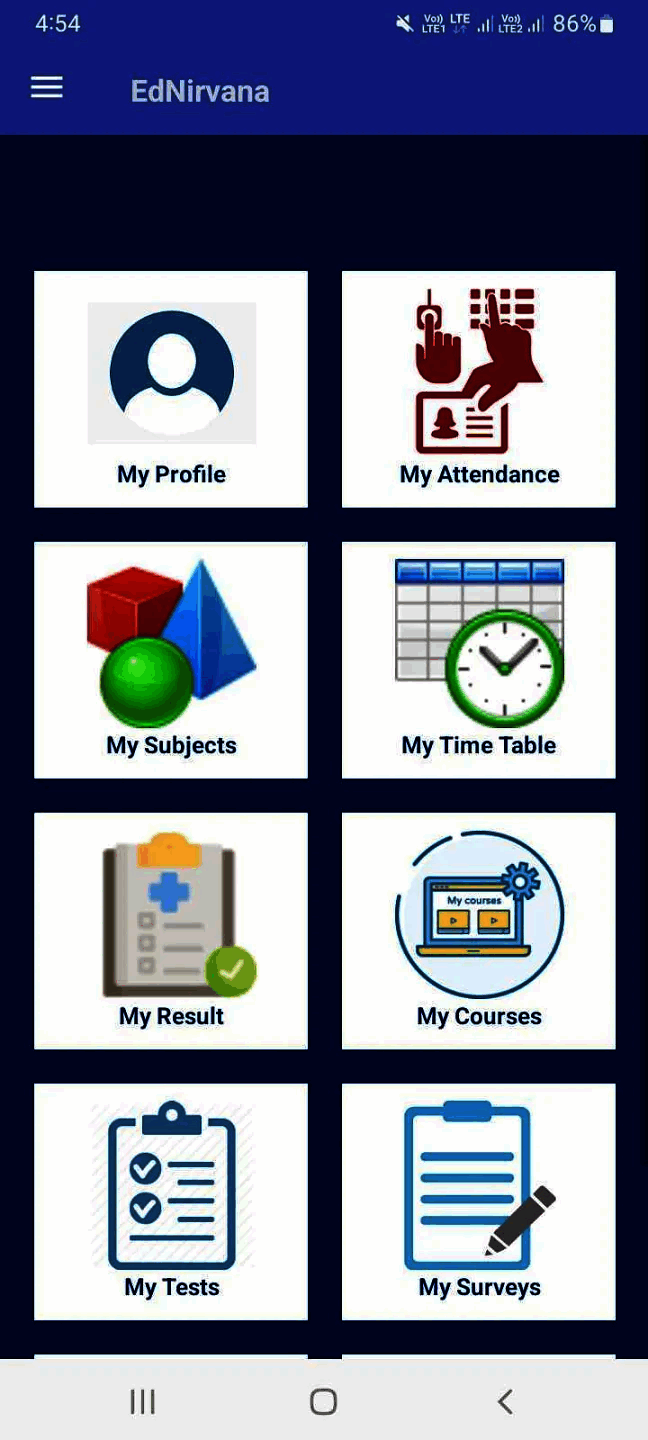Open My Subjects
Screen dimensions: 648x1440
coord(171,660)
